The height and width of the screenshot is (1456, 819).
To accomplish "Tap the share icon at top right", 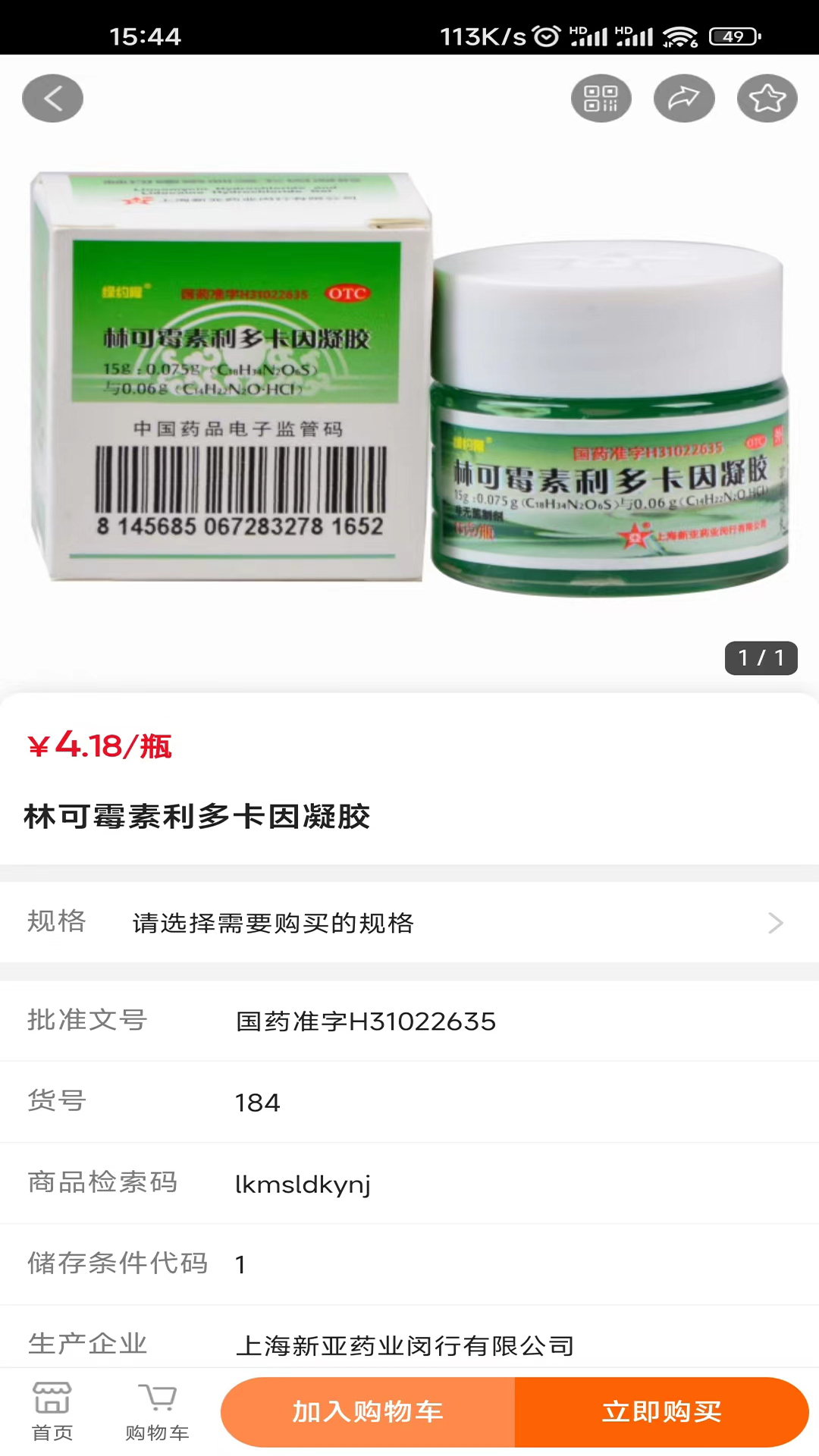I will click(x=684, y=98).
